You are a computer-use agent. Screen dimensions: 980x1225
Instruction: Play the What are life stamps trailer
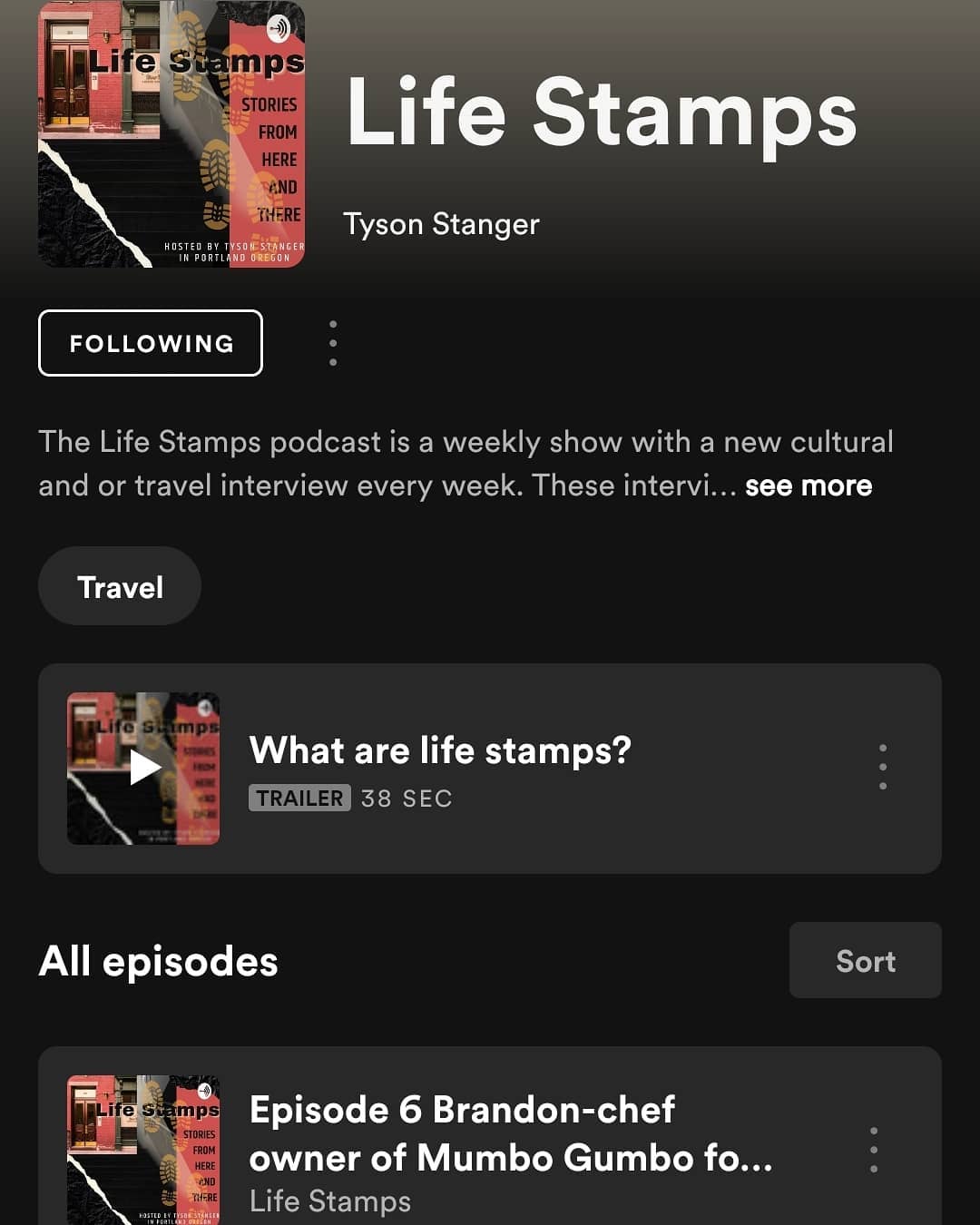pos(143,768)
